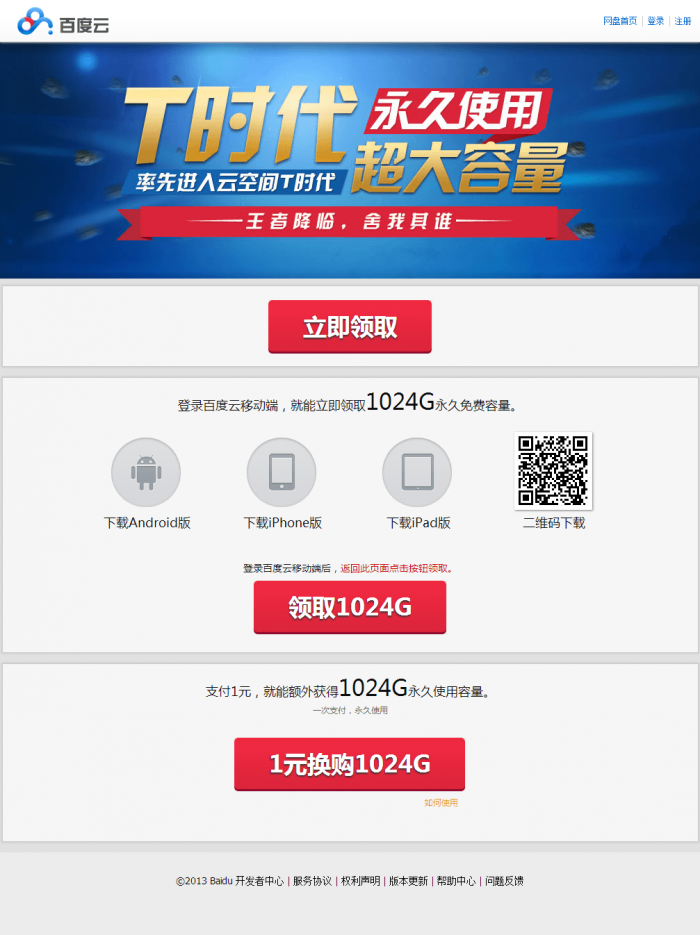This screenshot has height=935, width=700.
Task: Claim storage with 领取1024G button
Action: click(x=350, y=607)
